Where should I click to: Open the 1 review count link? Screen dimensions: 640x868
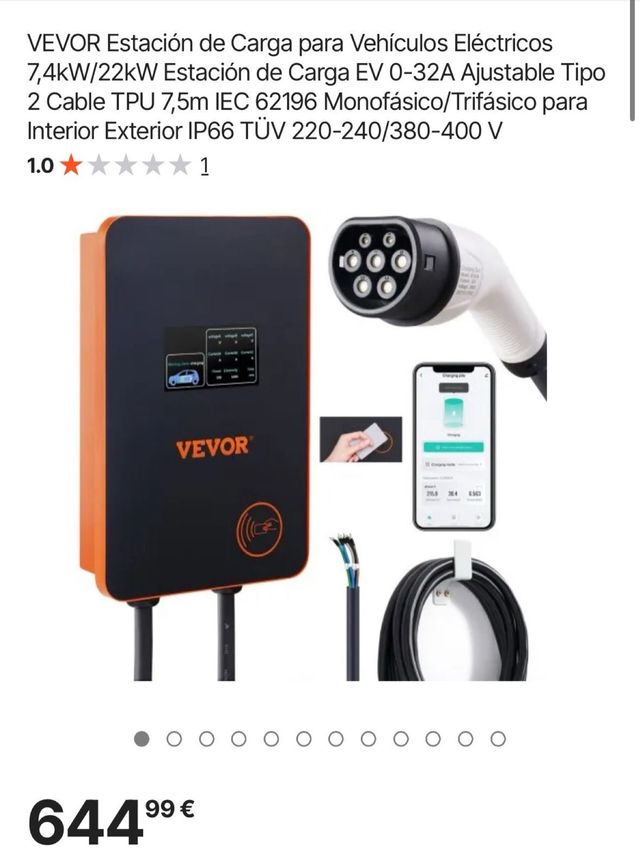204,166
